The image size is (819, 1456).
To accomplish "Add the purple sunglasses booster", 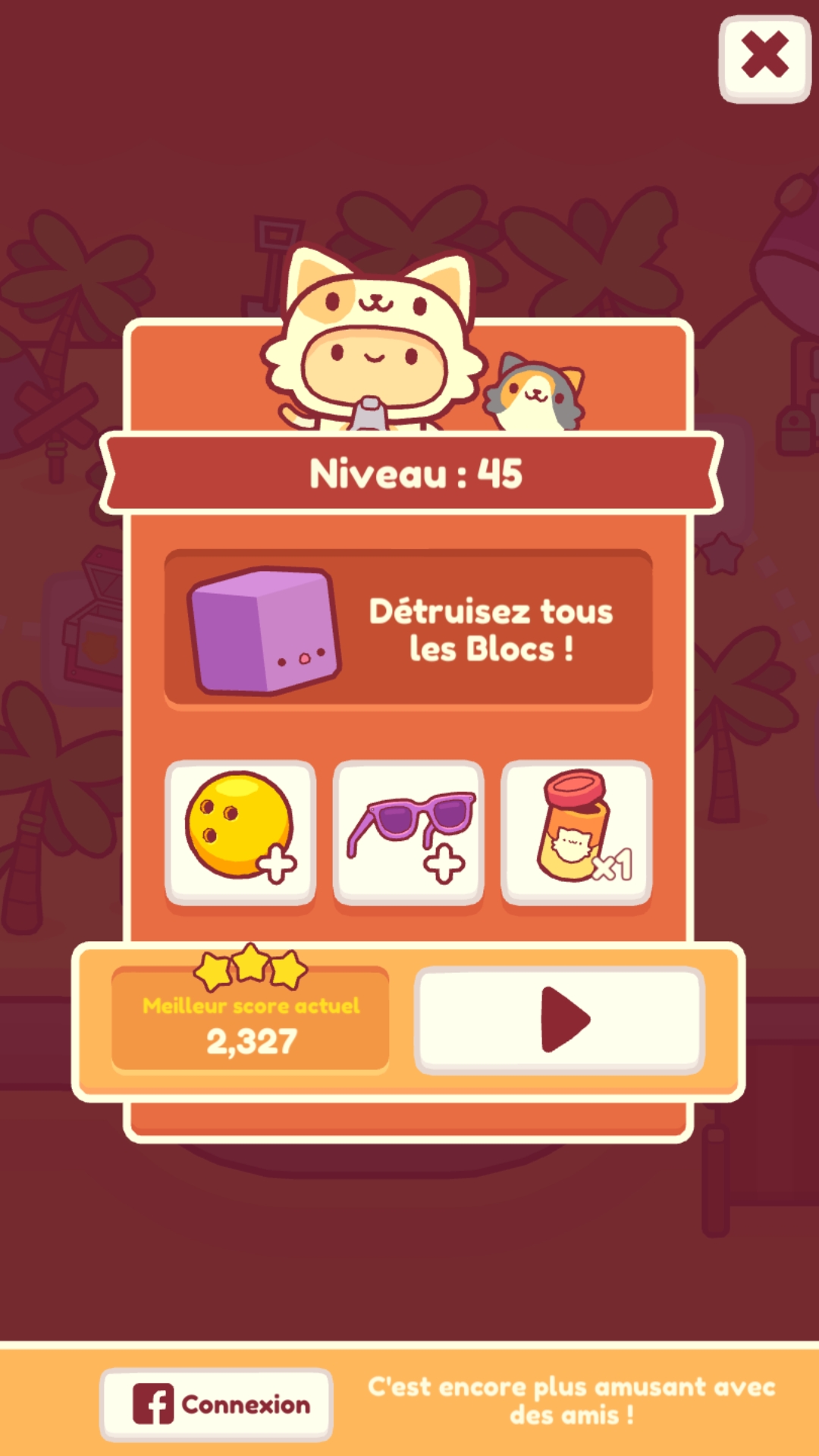I will coord(409,832).
